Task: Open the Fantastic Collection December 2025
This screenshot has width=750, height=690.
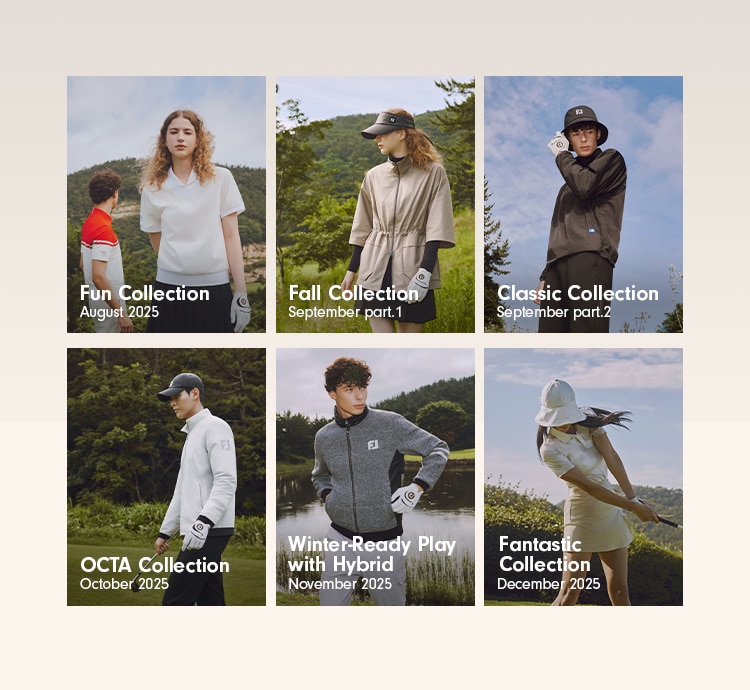Action: click(x=583, y=476)
